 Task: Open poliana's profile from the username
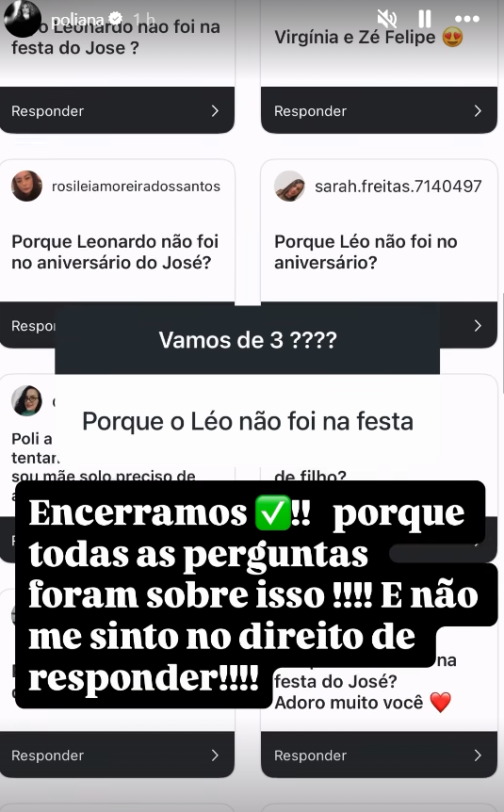pyautogui.click(x=77, y=20)
